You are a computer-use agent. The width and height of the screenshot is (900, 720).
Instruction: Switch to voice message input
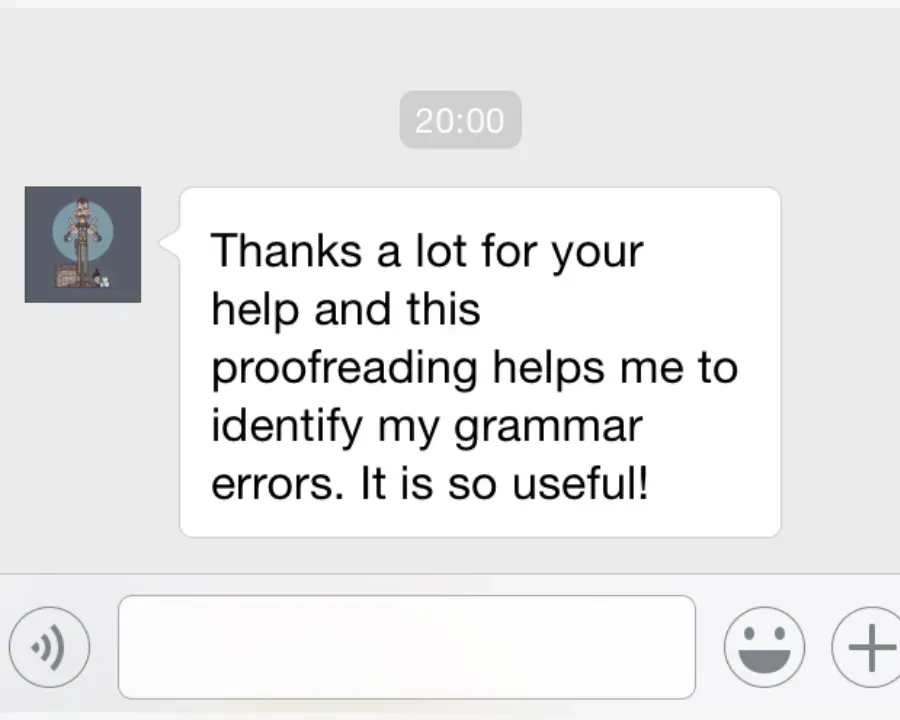click(49, 649)
